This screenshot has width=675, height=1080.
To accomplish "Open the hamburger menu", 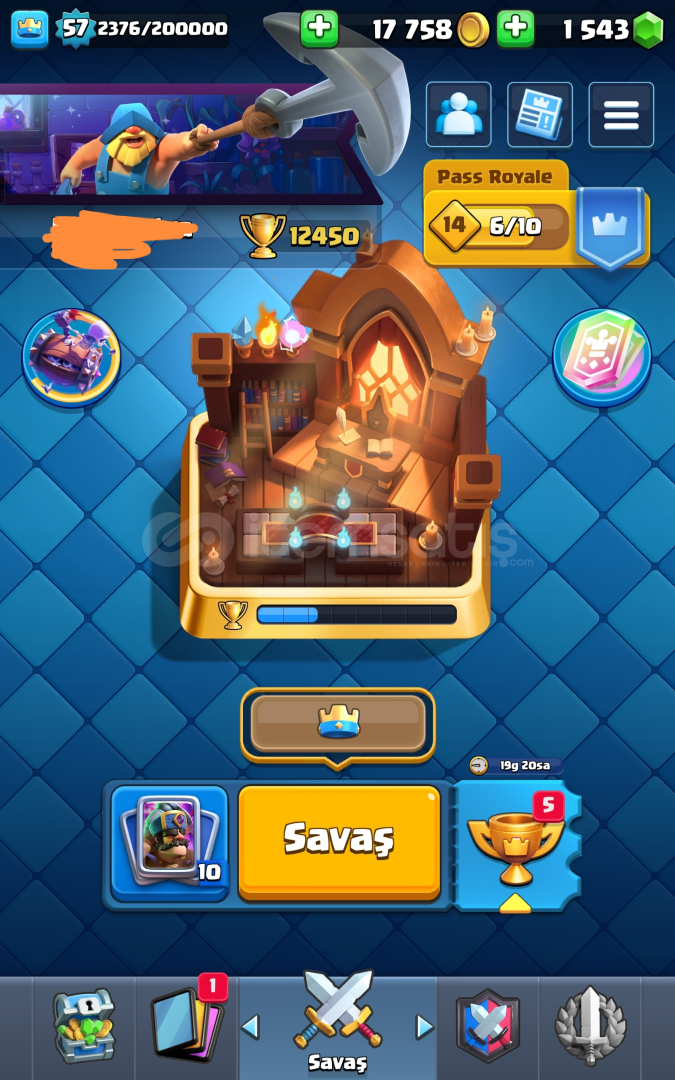I will point(621,115).
